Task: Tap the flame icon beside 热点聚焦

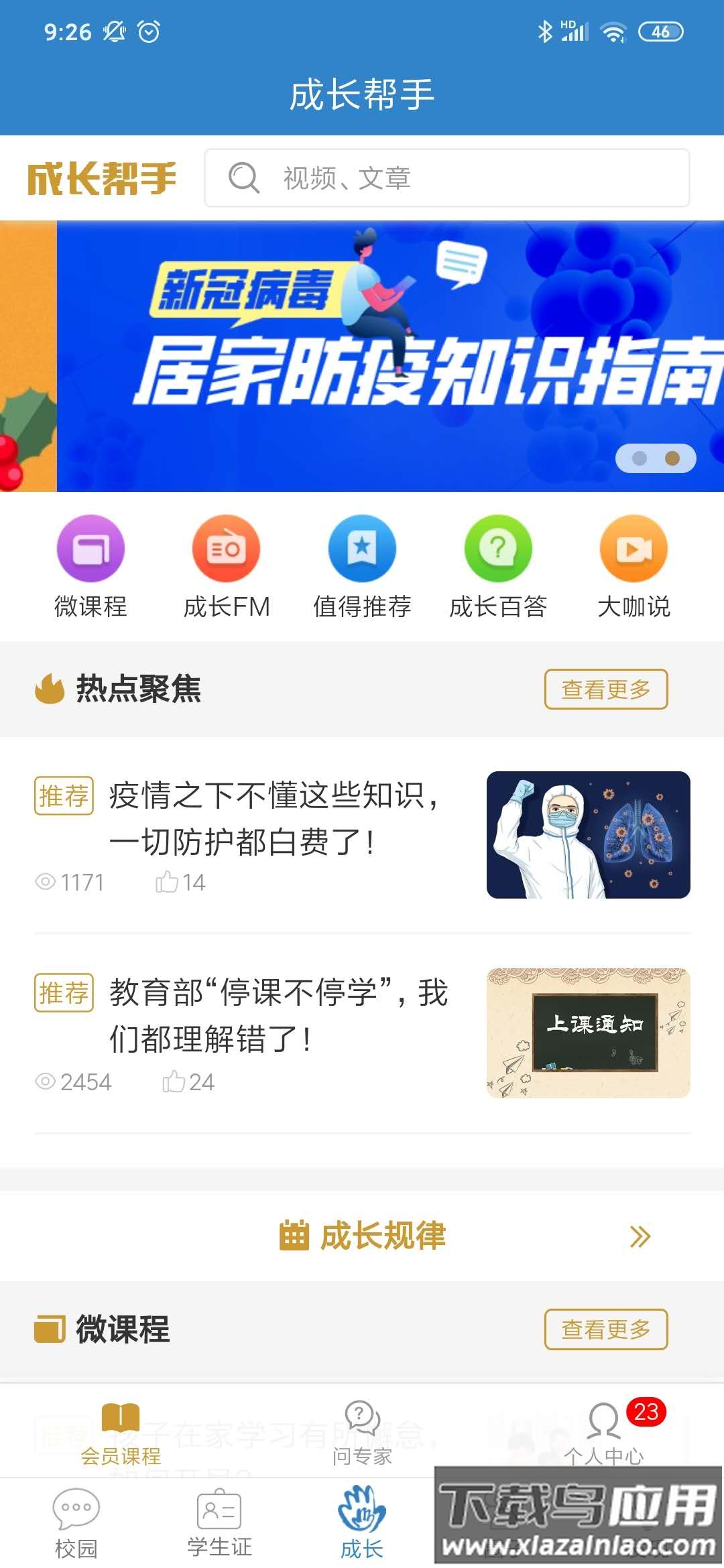Action: pos(47,689)
